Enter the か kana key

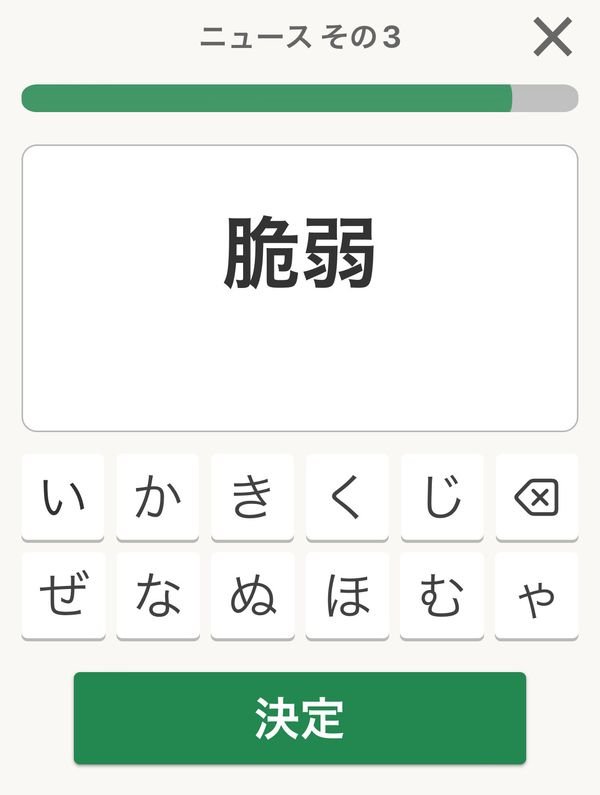click(157, 497)
